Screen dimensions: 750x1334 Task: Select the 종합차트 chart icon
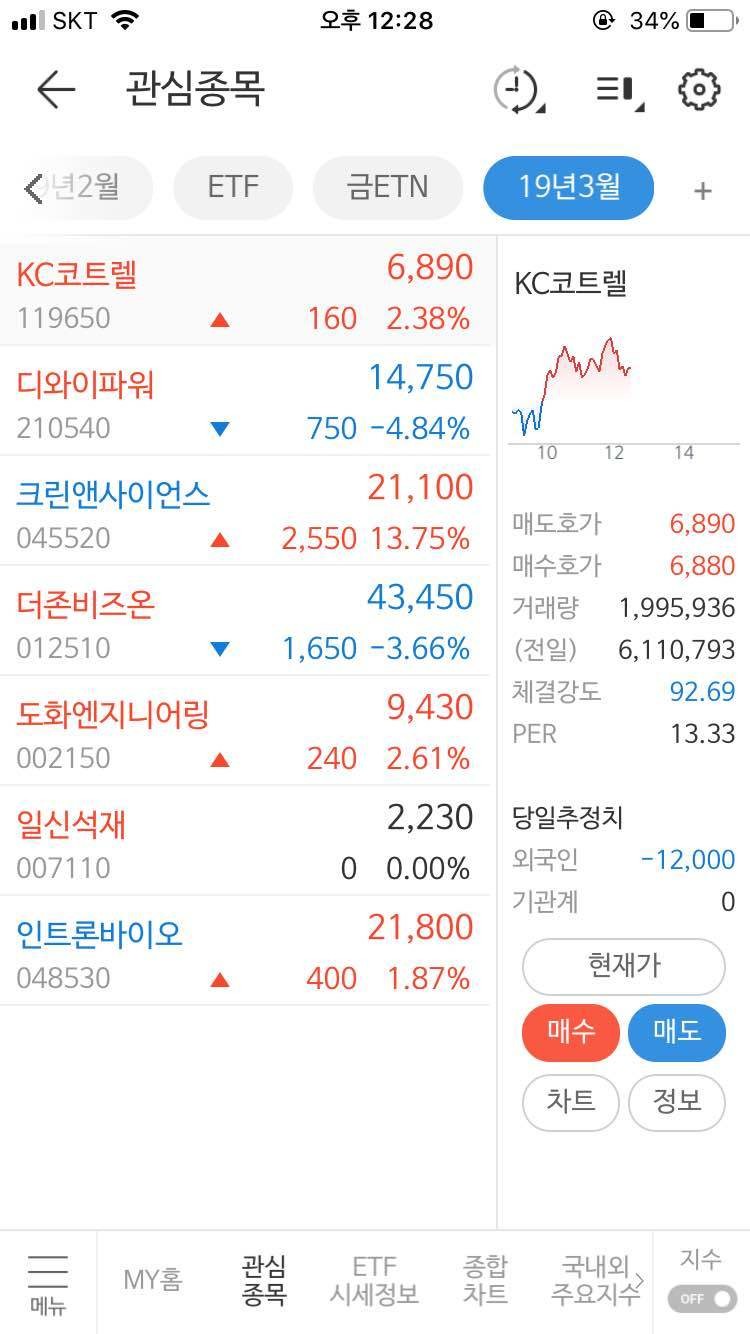tap(483, 1280)
